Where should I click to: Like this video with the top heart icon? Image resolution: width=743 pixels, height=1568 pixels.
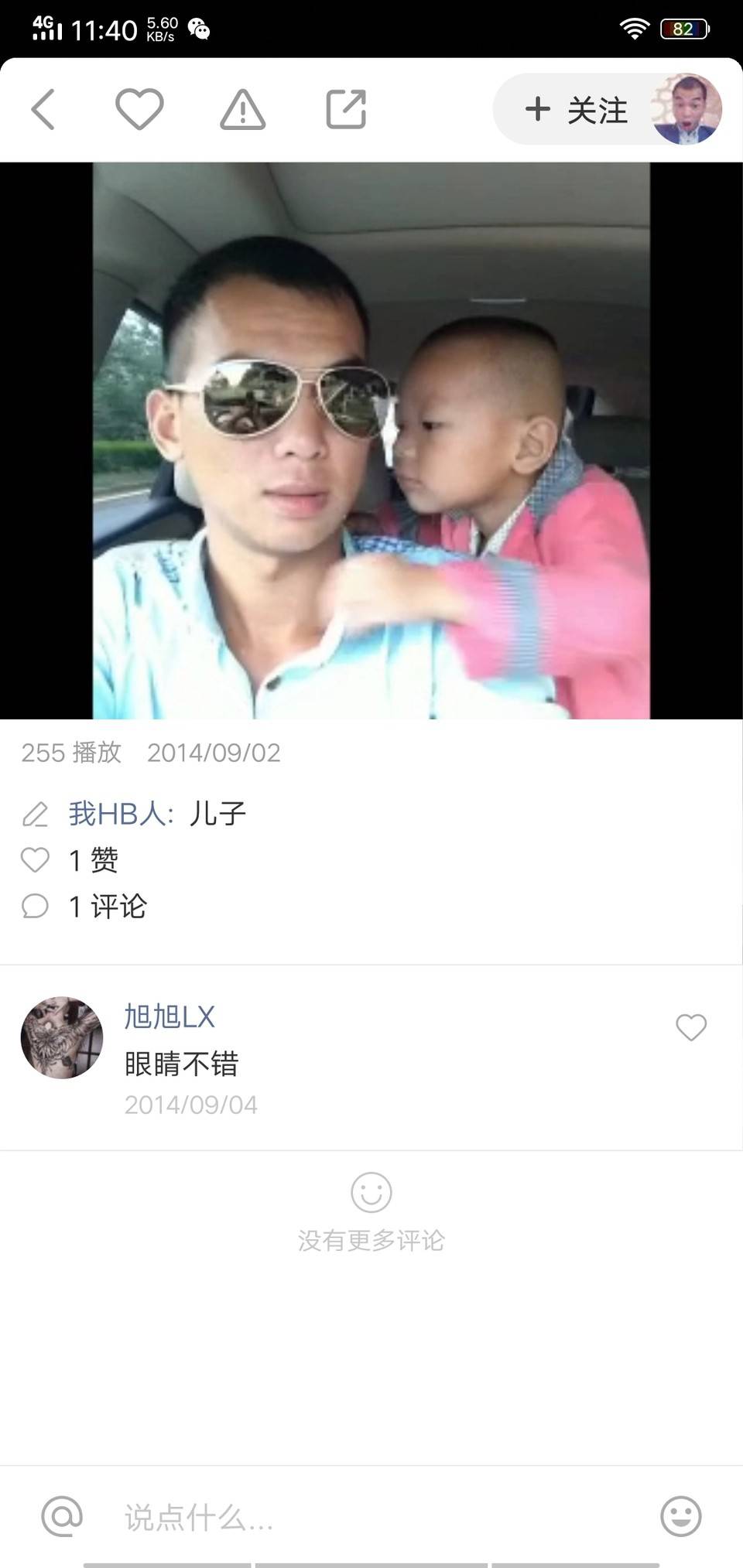tap(139, 109)
